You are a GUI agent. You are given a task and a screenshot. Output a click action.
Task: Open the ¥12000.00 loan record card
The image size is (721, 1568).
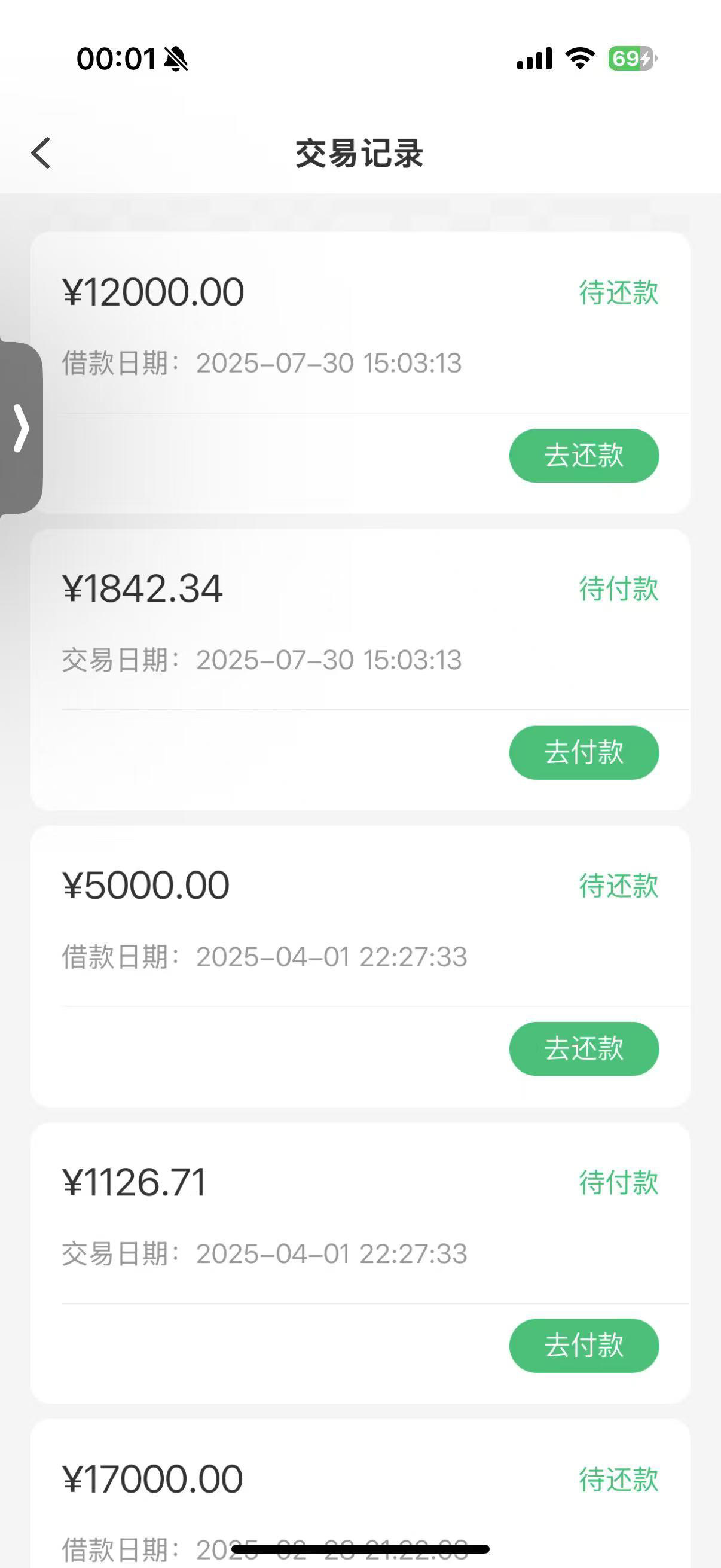click(360, 372)
